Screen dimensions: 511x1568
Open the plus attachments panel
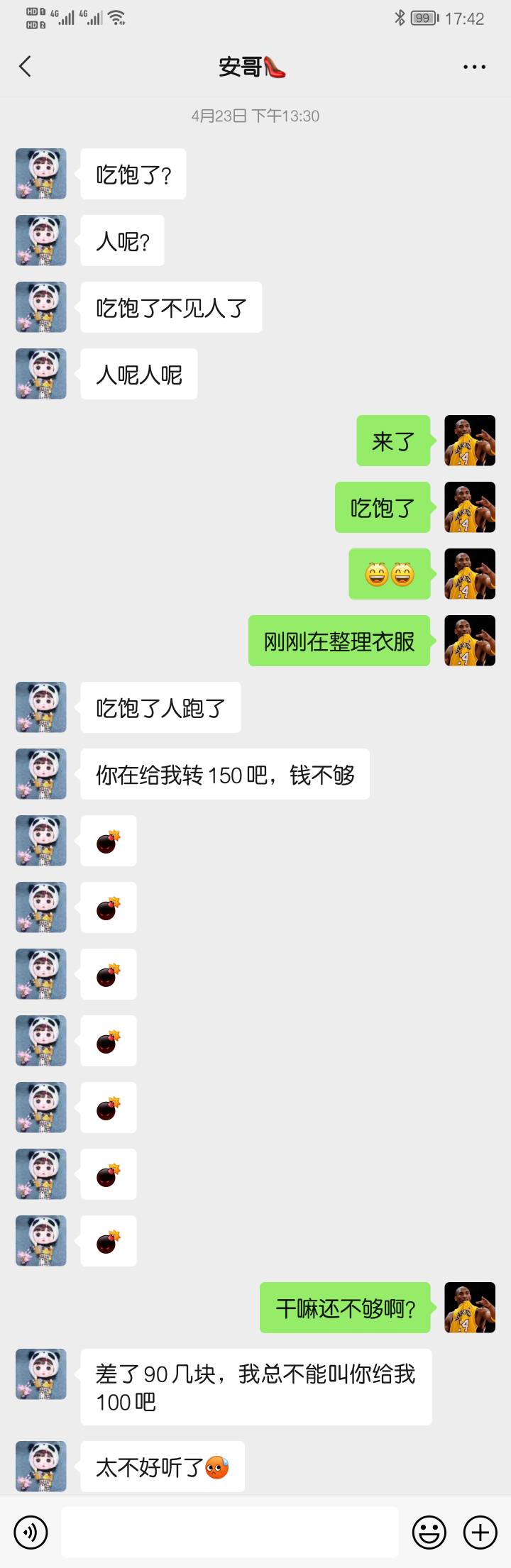(480, 1533)
